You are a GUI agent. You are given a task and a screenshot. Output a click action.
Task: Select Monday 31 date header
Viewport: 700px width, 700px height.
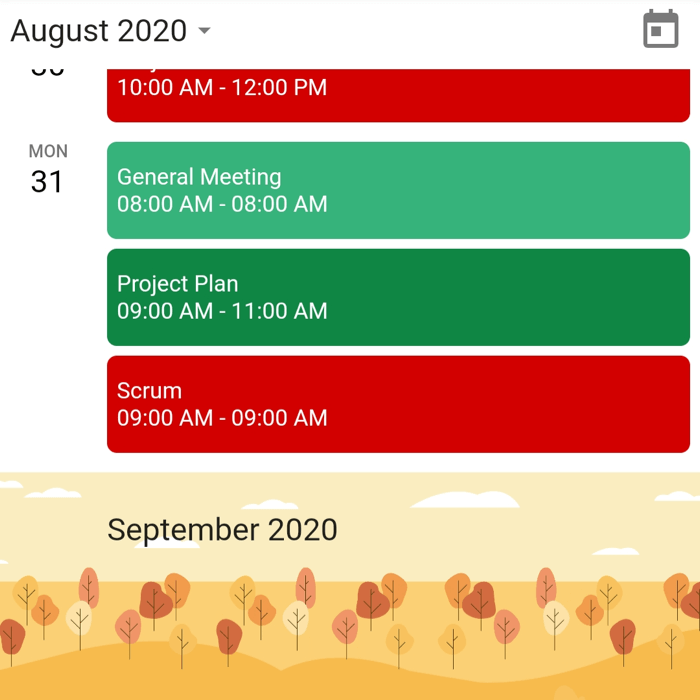(47, 170)
